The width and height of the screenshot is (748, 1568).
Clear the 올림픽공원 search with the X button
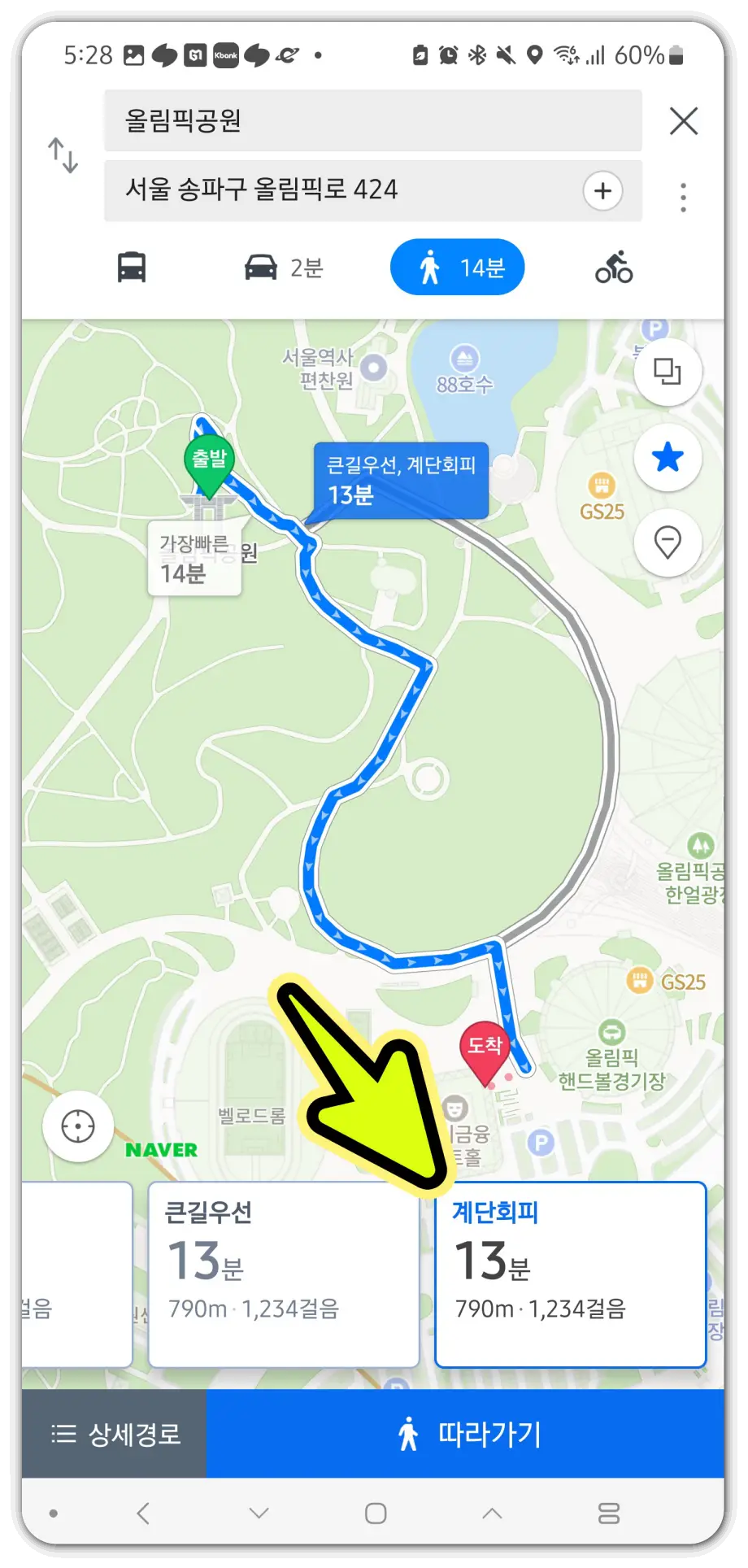pos(683,121)
